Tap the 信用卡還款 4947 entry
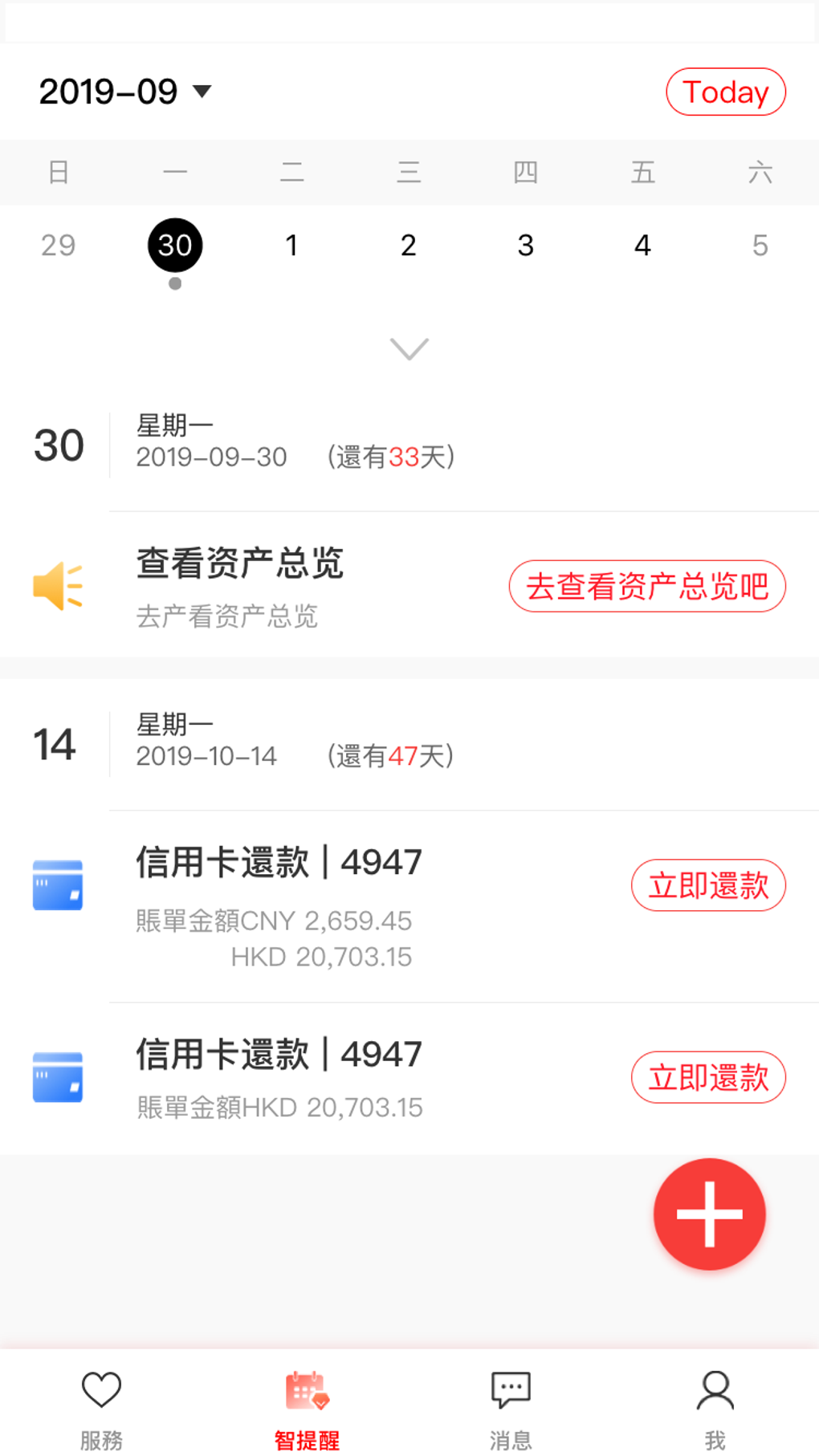Image resolution: width=819 pixels, height=1456 pixels. coord(279,861)
